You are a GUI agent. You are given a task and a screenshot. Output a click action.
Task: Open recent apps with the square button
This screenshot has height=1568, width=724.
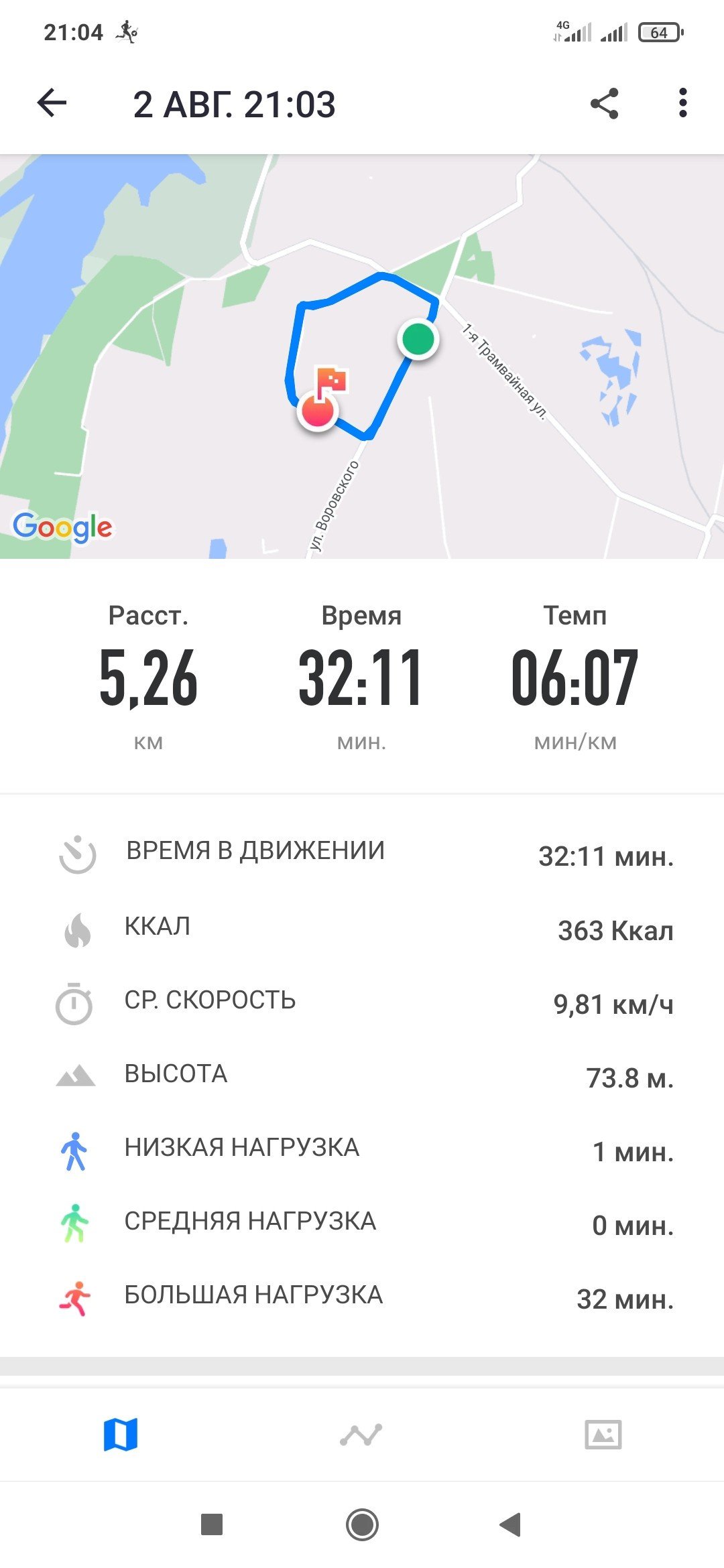(x=212, y=1524)
